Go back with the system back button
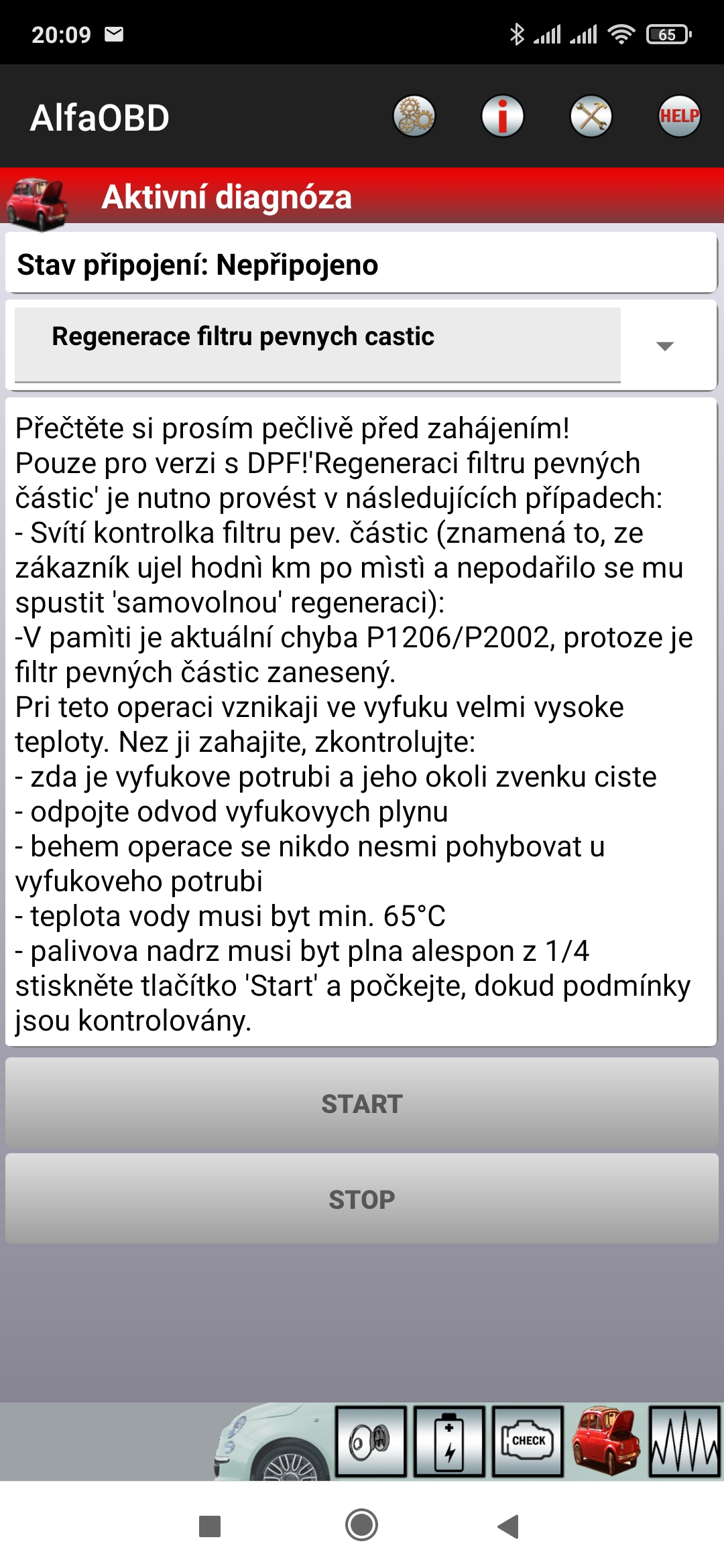724x1568 pixels. [x=508, y=1526]
